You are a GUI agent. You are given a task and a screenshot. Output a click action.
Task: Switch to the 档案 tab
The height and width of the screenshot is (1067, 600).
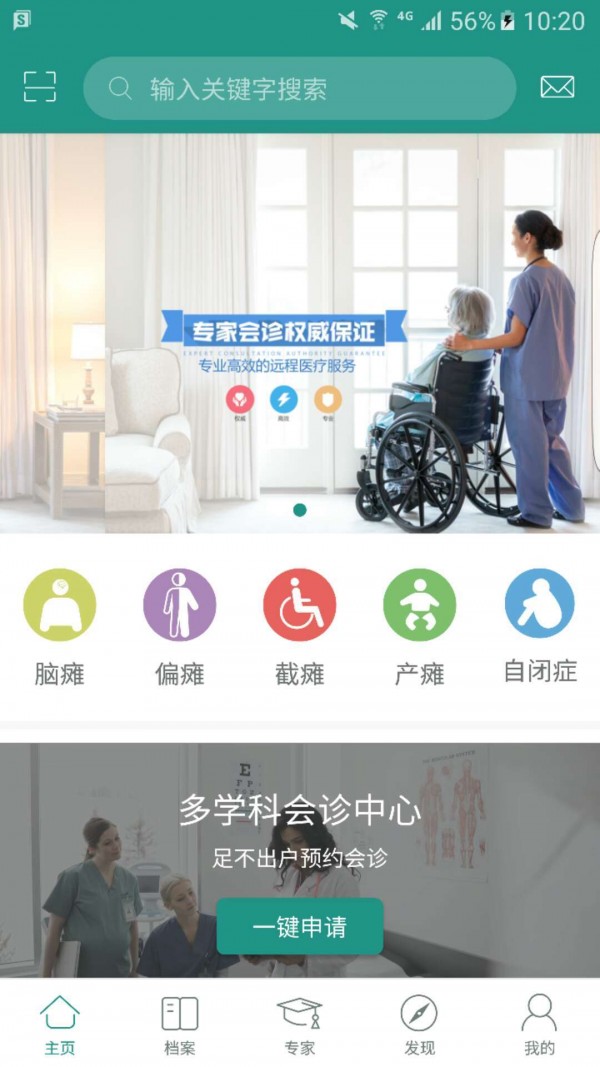click(x=180, y=1024)
